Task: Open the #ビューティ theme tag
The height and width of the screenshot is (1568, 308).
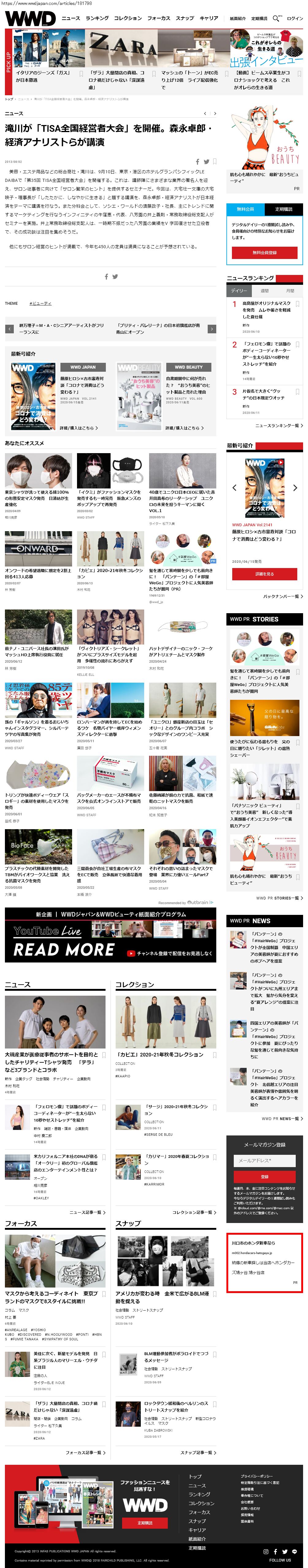Action: (x=40, y=303)
